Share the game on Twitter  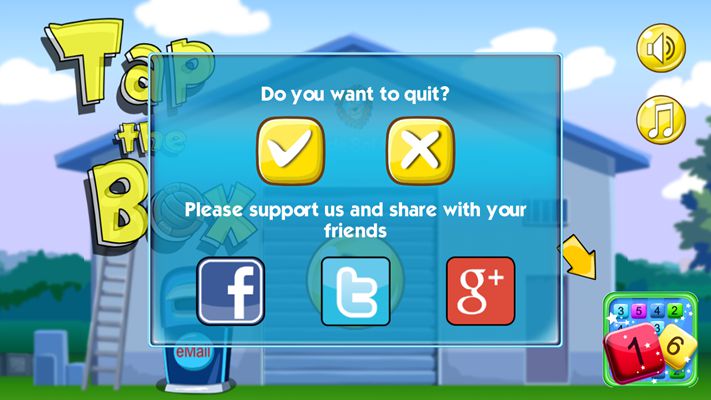click(355, 291)
